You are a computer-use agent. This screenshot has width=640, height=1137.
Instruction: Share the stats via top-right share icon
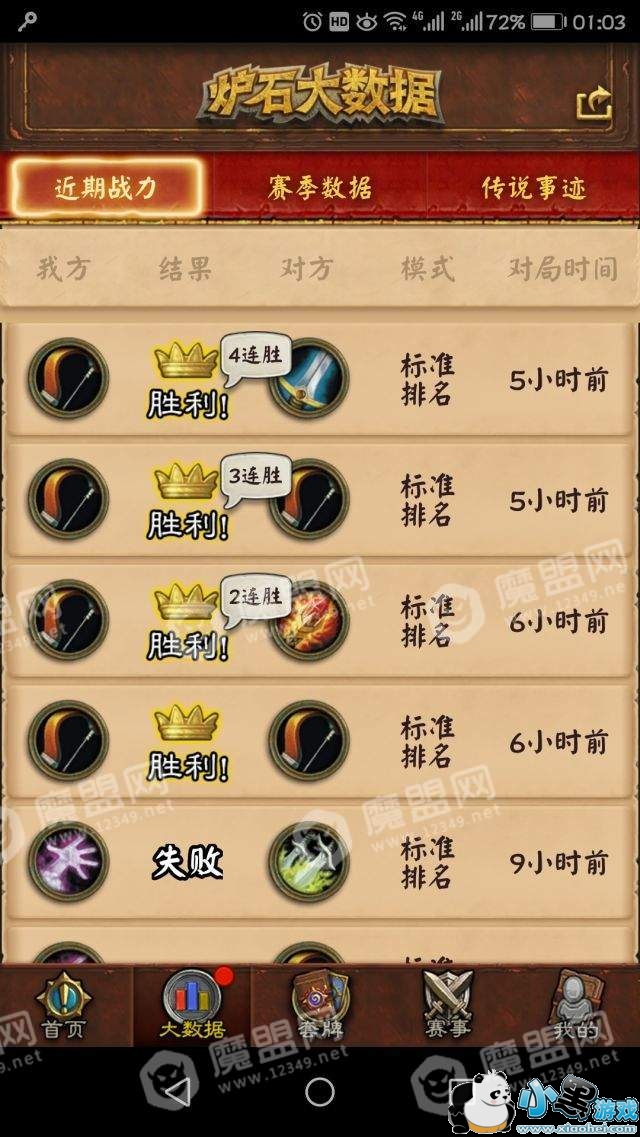coord(594,104)
